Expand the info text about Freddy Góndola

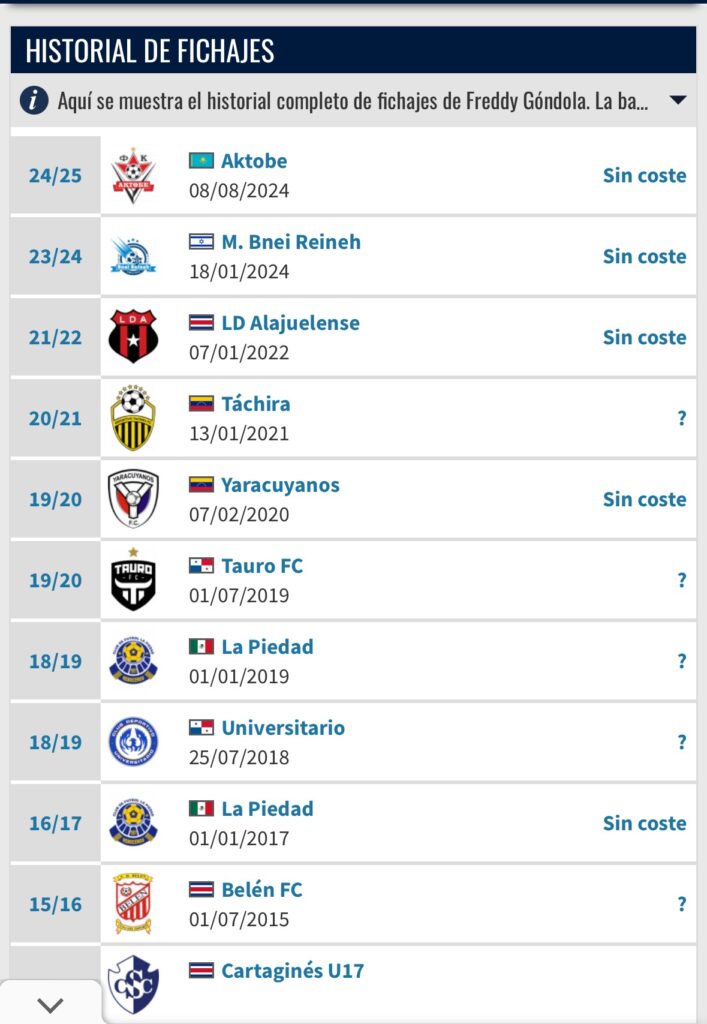point(677,100)
